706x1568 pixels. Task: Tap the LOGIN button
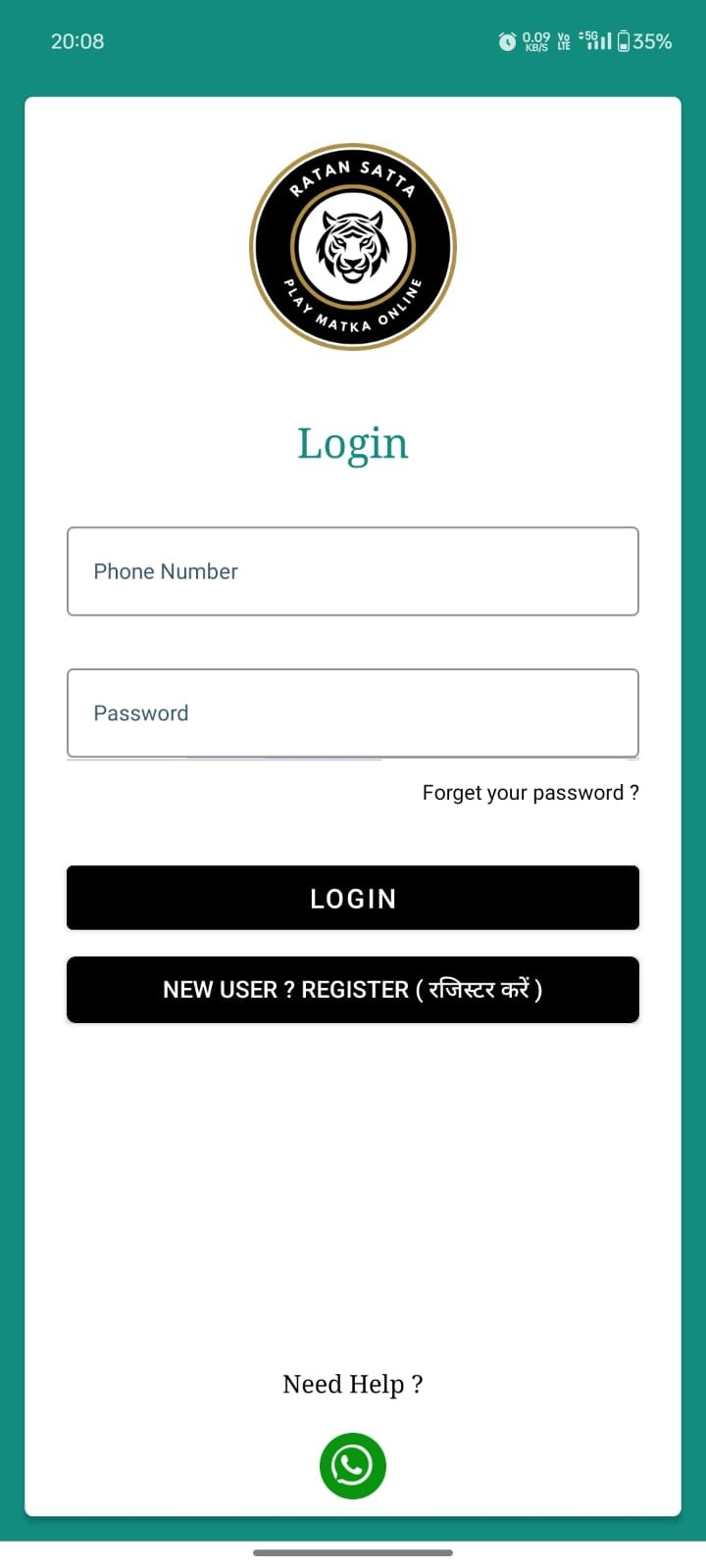pyautogui.click(x=353, y=898)
